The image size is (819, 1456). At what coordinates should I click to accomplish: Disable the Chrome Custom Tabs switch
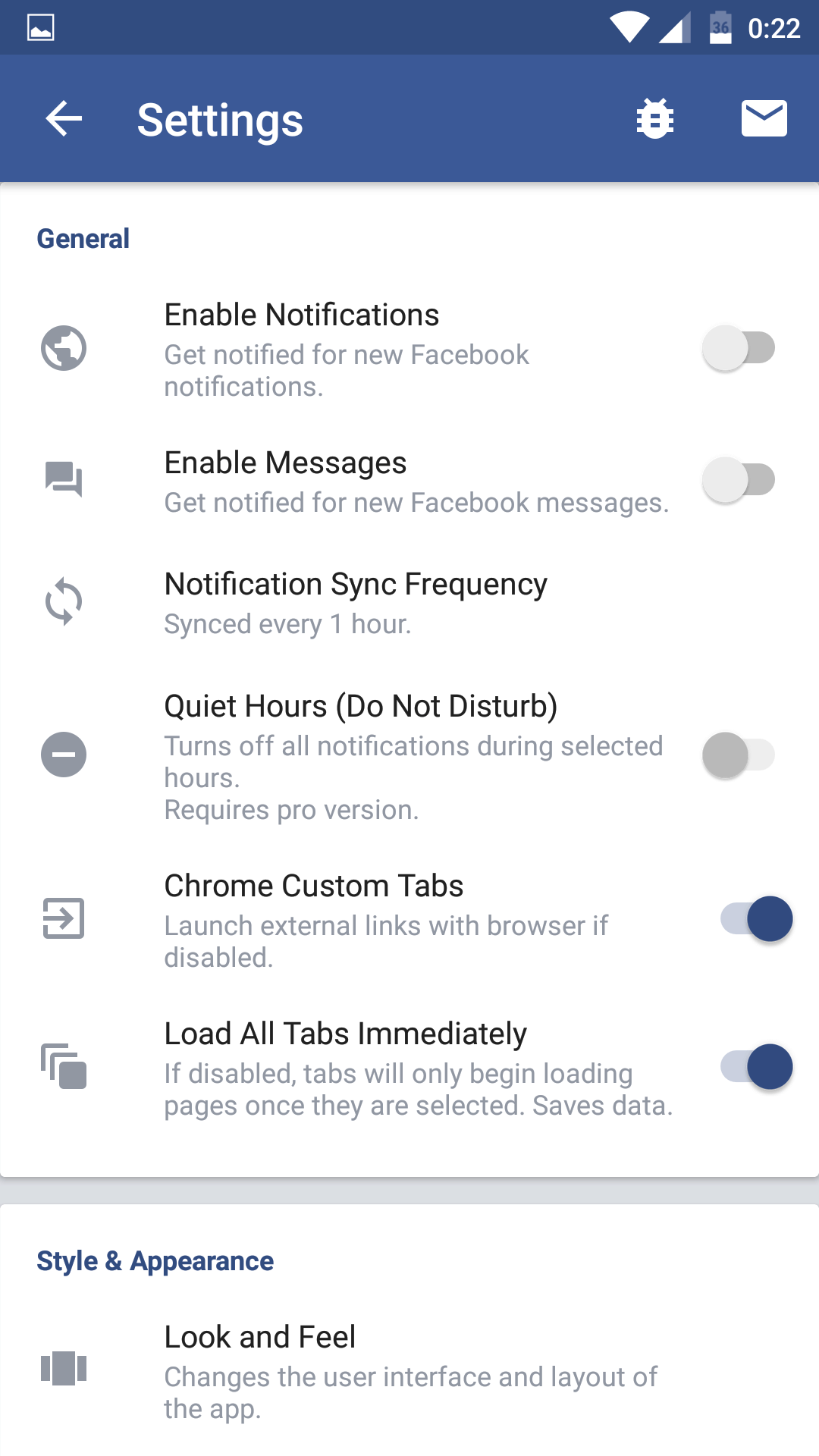pos(757,919)
